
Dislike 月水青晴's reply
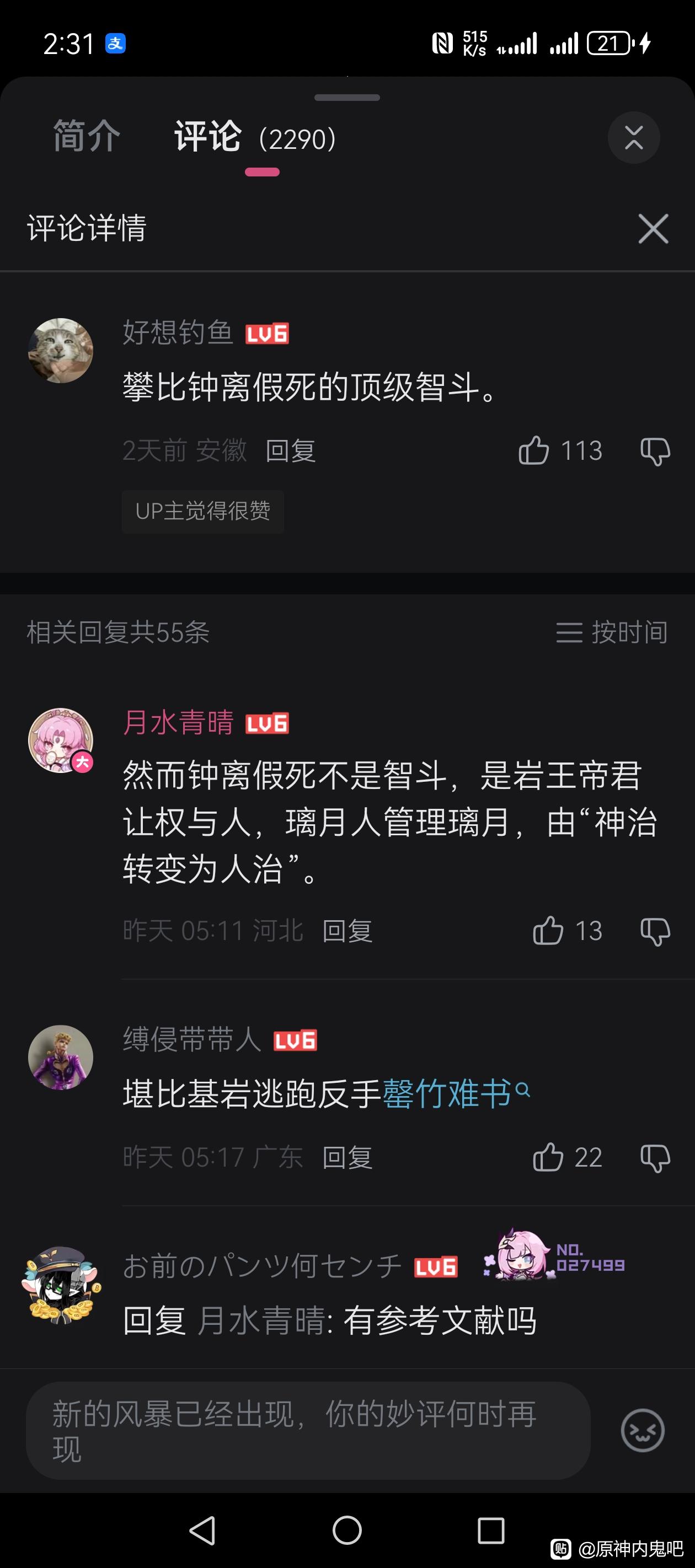coord(655,931)
